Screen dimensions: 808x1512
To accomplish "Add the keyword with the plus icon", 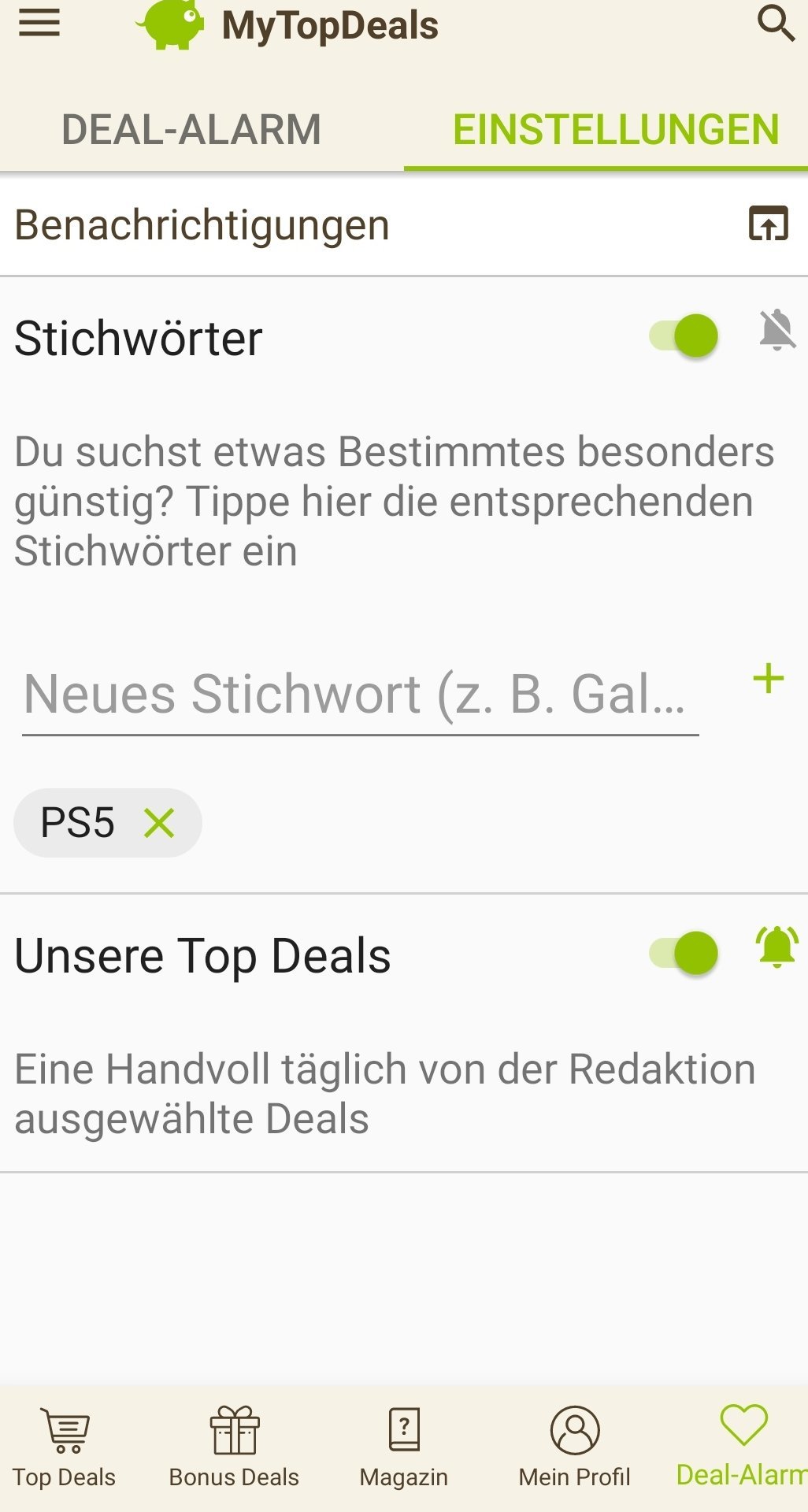I will (768, 679).
